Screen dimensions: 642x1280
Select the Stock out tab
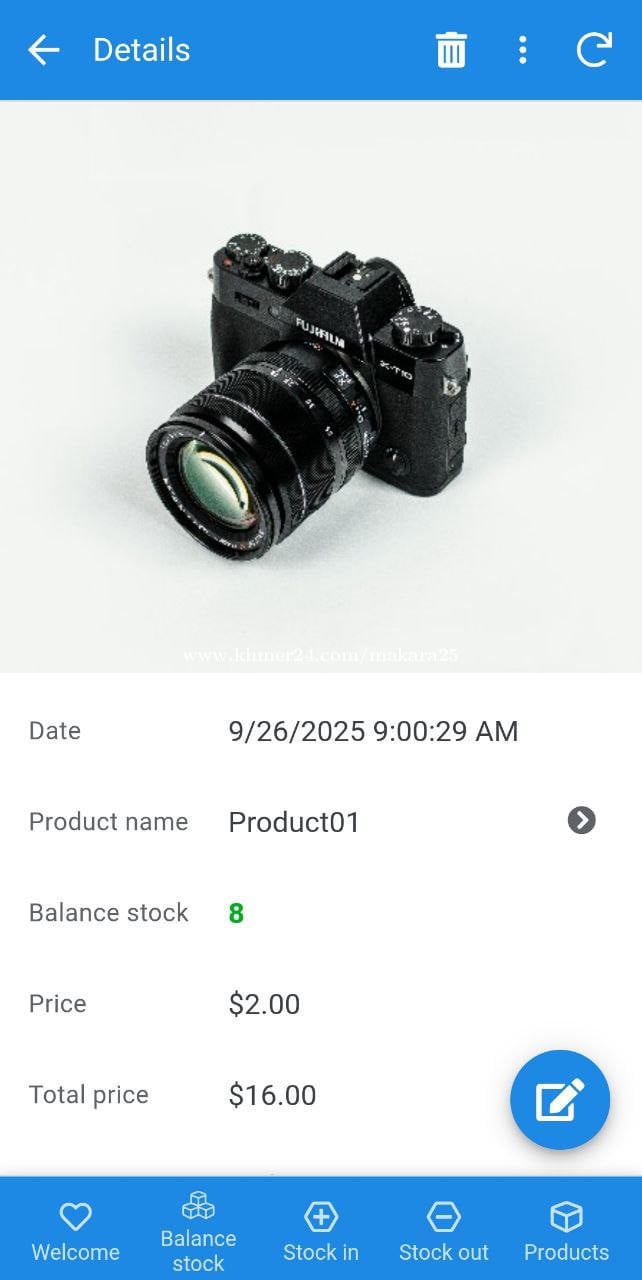coord(444,1231)
